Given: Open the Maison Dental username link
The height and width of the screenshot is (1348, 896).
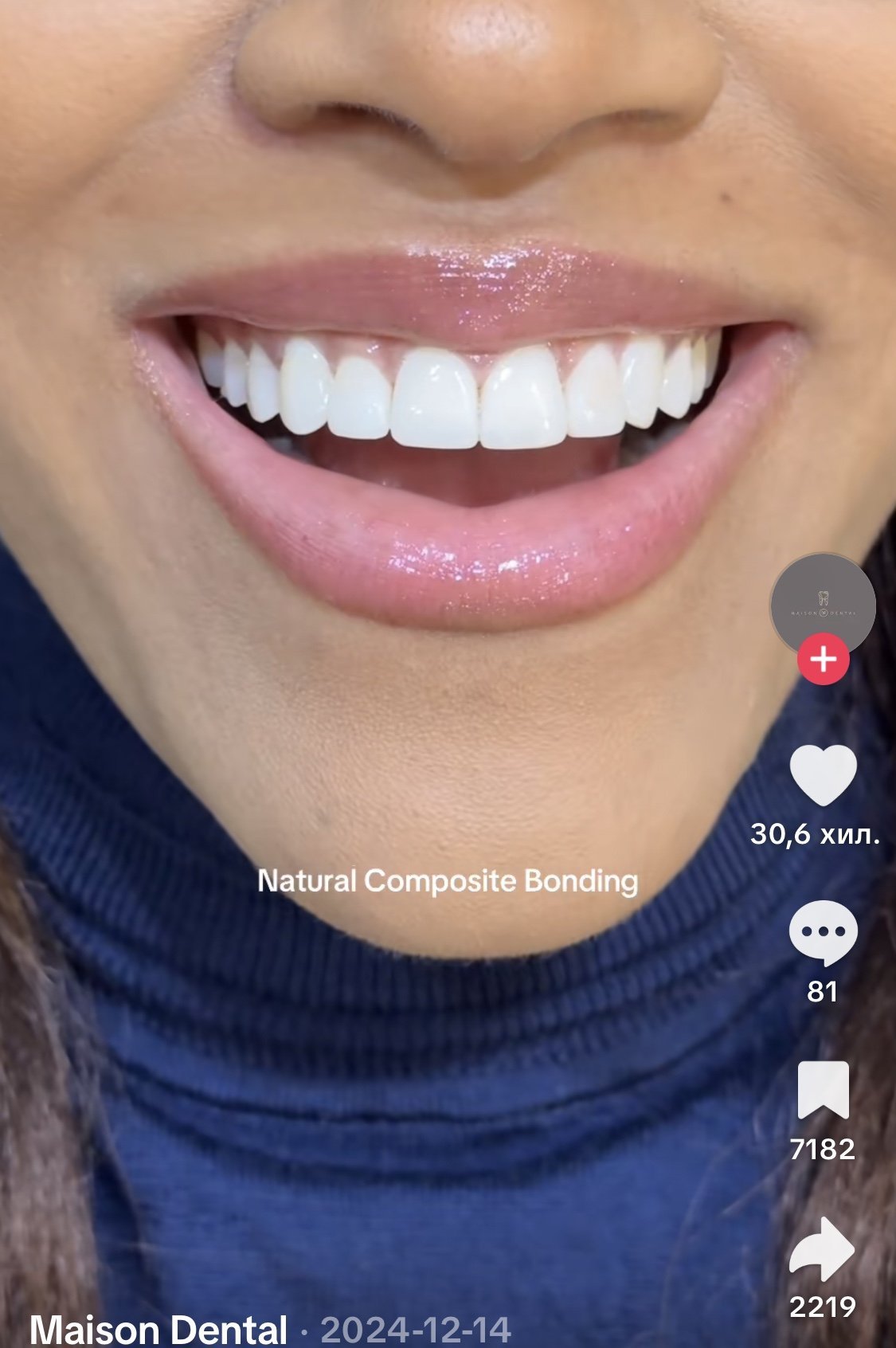Looking at the screenshot, I should 158,1329.
